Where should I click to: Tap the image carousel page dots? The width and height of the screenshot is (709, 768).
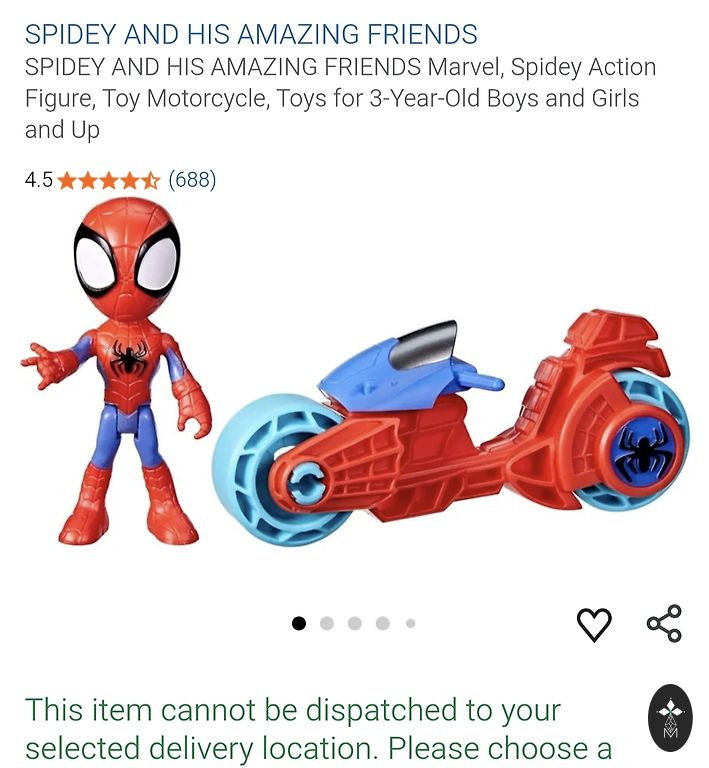click(x=354, y=623)
